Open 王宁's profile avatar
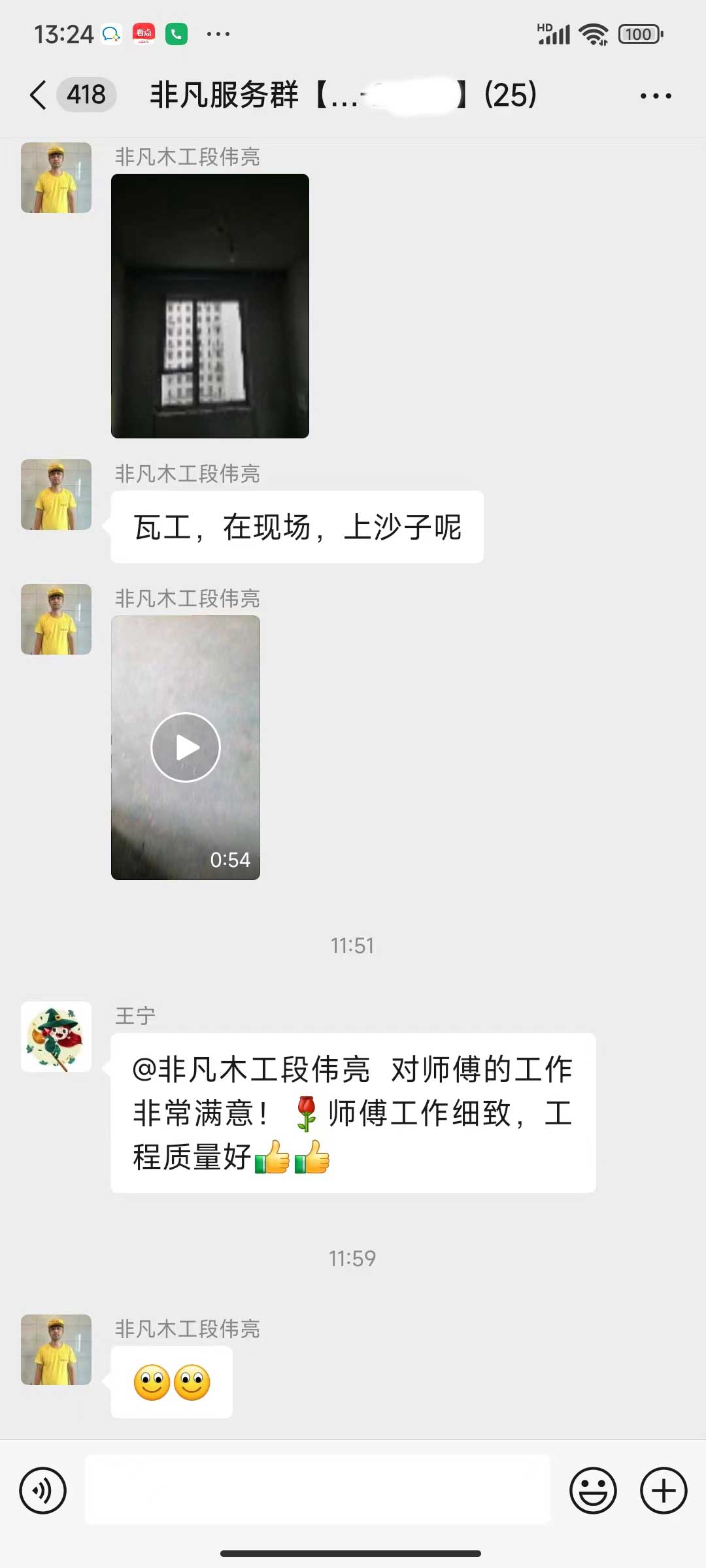Viewport: 706px width, 1568px height. (x=56, y=1037)
